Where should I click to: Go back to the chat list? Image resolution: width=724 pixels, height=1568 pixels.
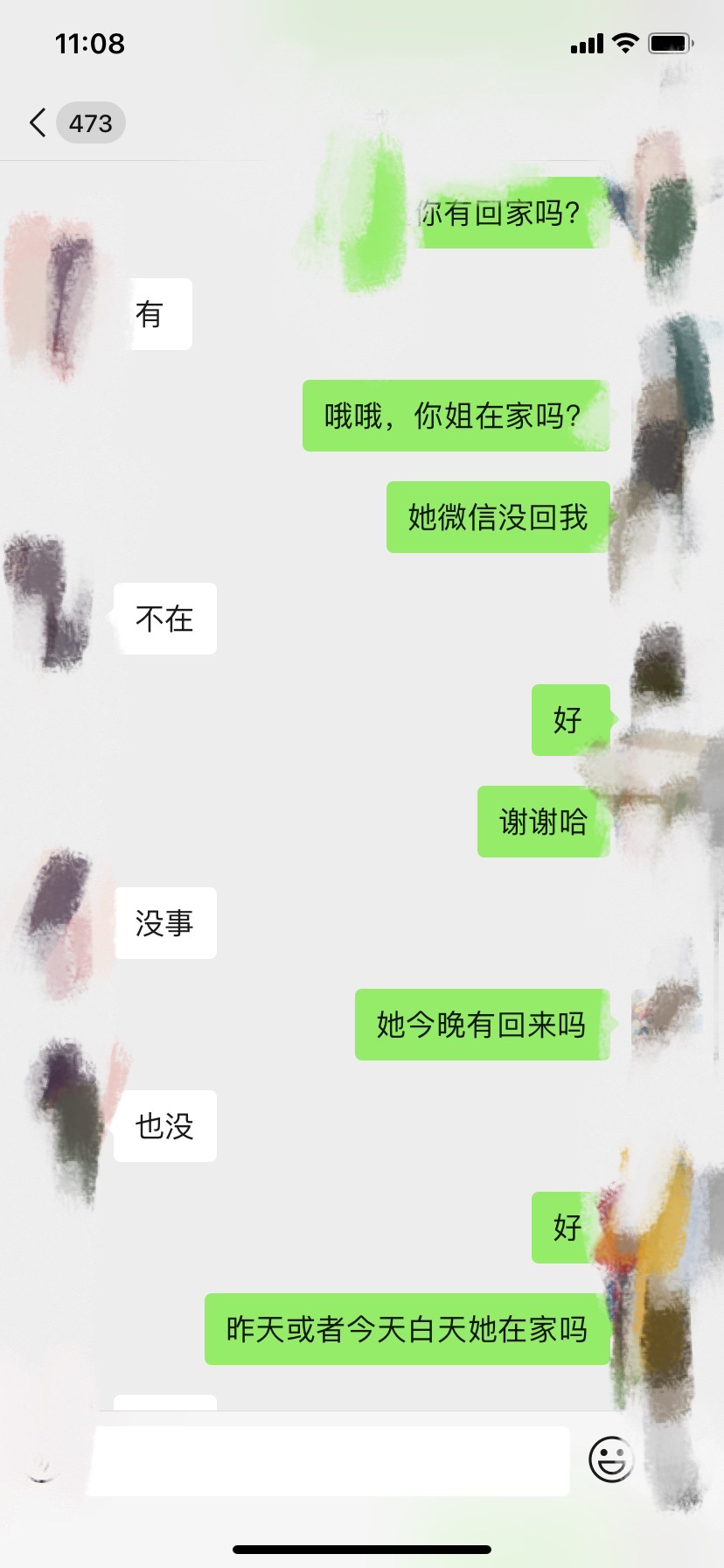click(x=38, y=123)
